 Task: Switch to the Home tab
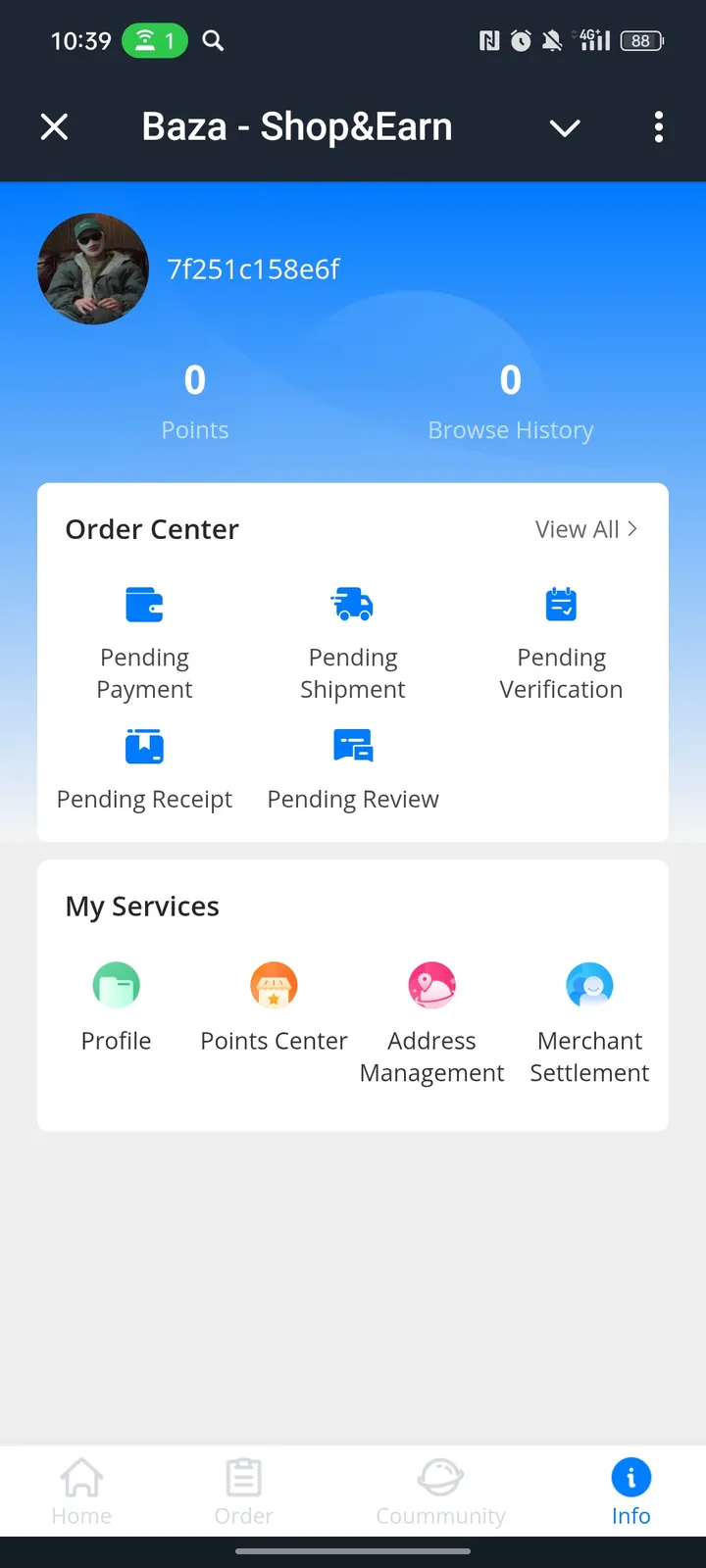(81, 1492)
